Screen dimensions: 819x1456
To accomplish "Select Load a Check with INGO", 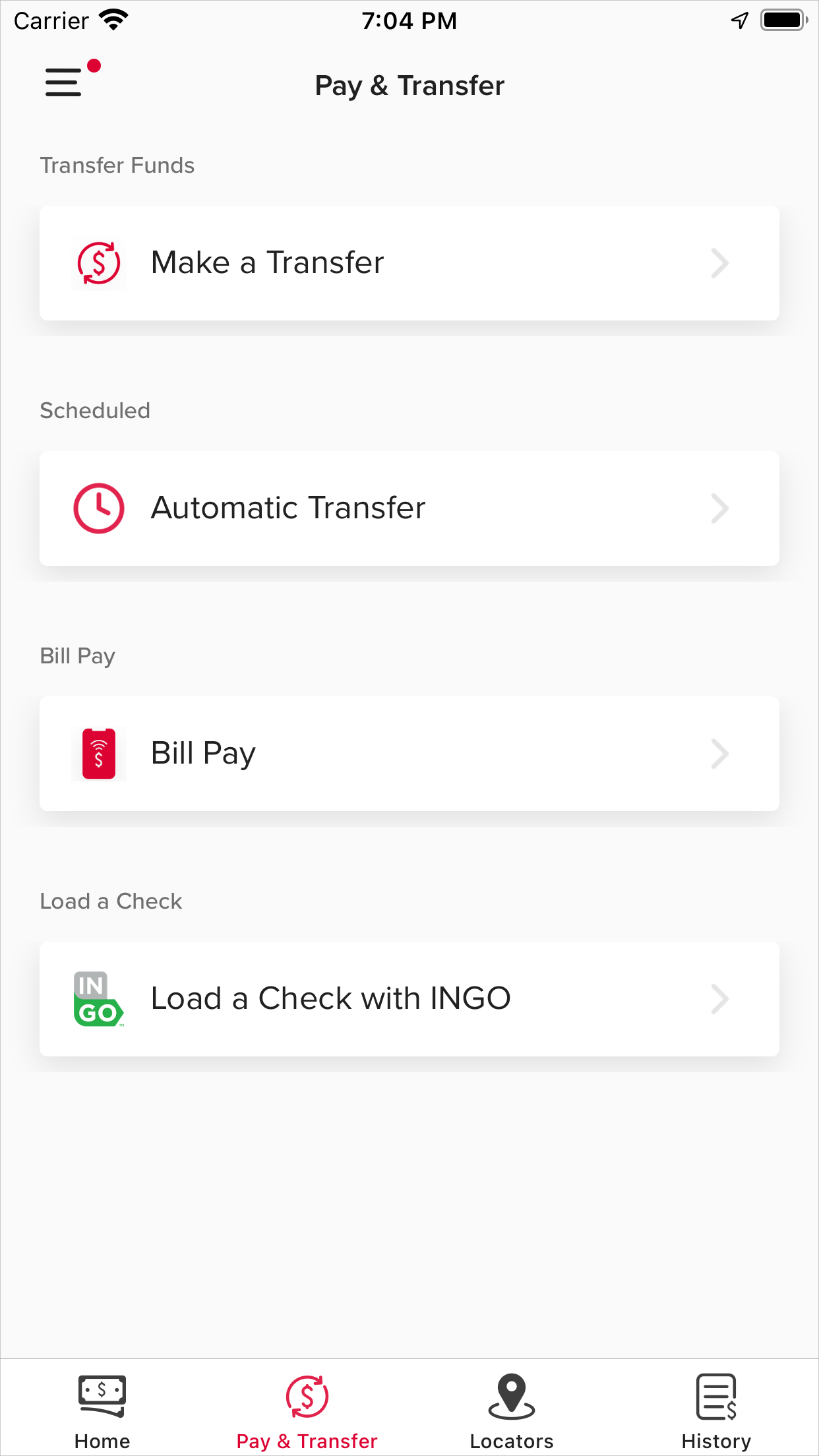I will coord(409,998).
